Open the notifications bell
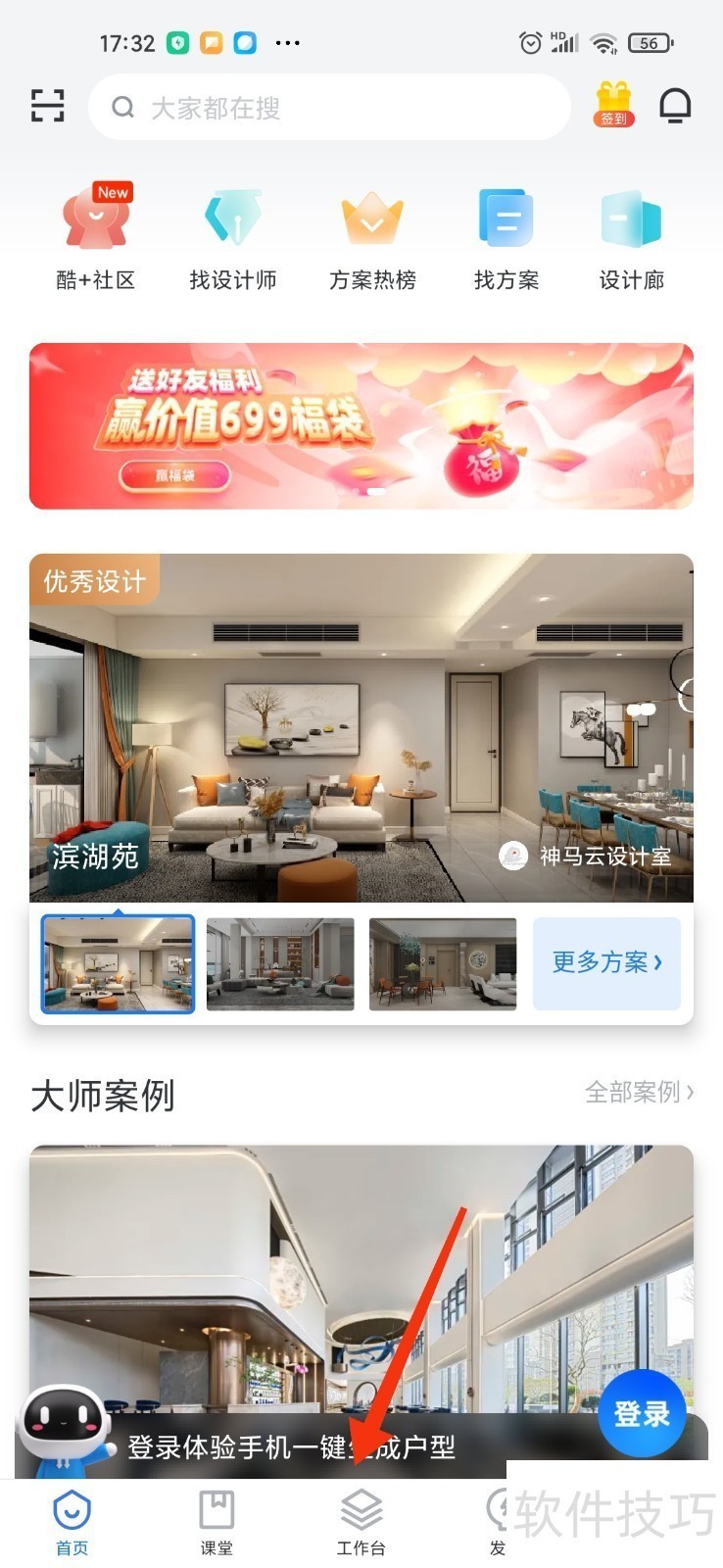This screenshot has height=1568, width=723. click(674, 105)
